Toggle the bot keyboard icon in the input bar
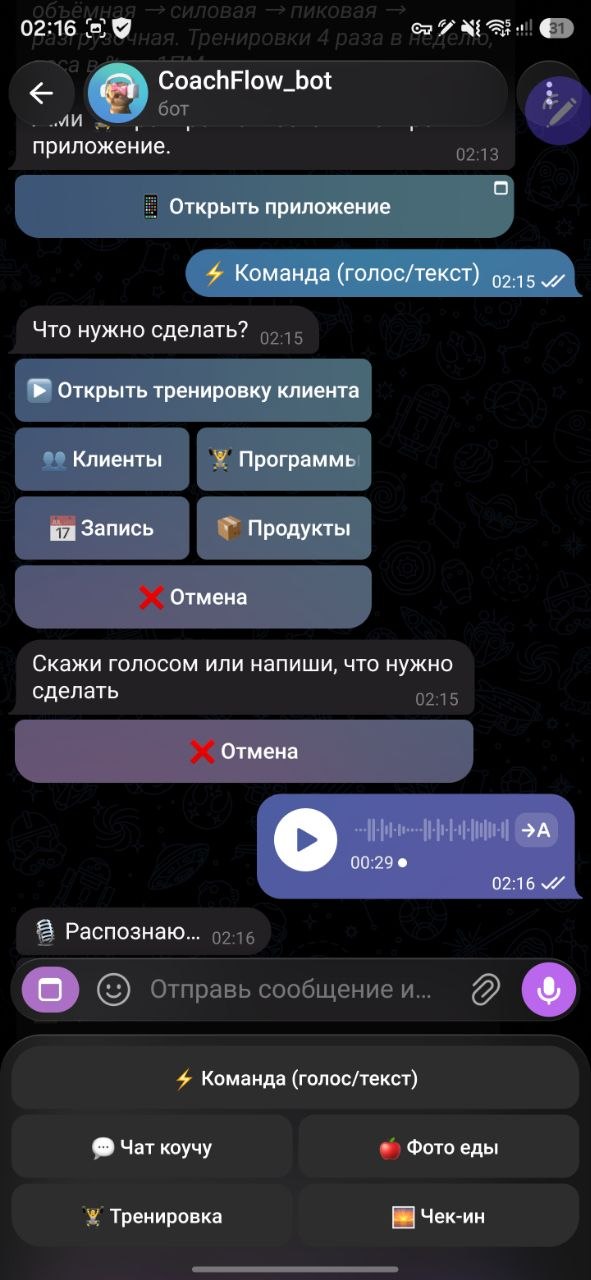591x1280 pixels. tap(50, 990)
